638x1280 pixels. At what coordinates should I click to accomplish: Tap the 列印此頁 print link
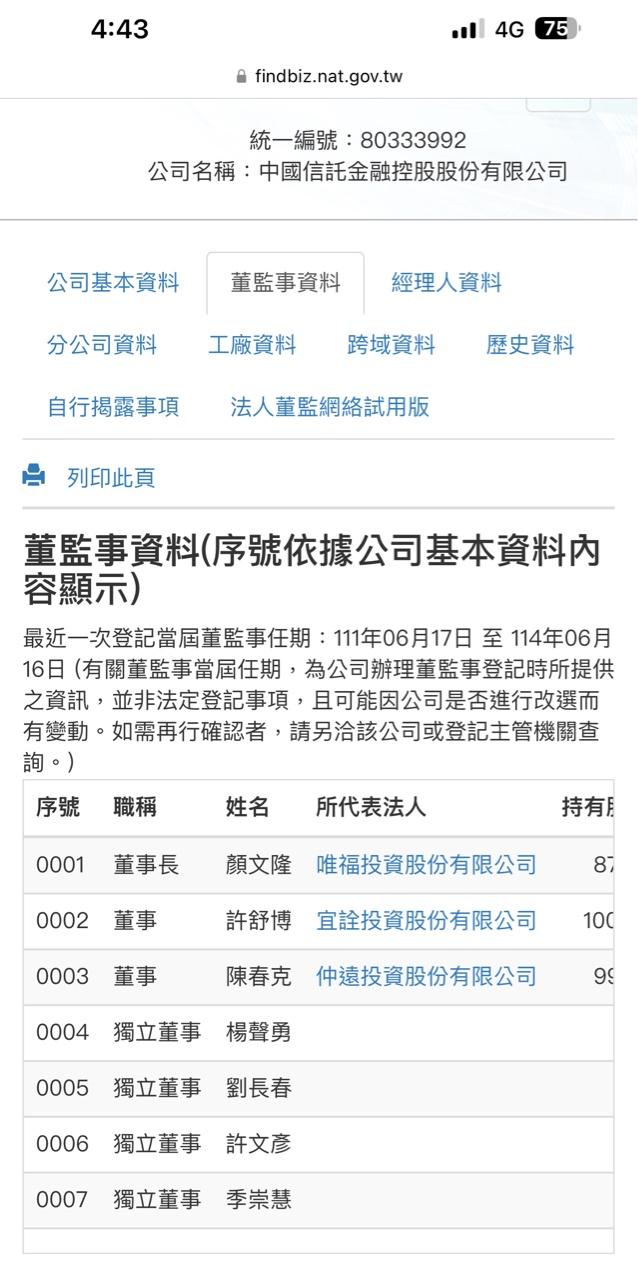click(110, 478)
